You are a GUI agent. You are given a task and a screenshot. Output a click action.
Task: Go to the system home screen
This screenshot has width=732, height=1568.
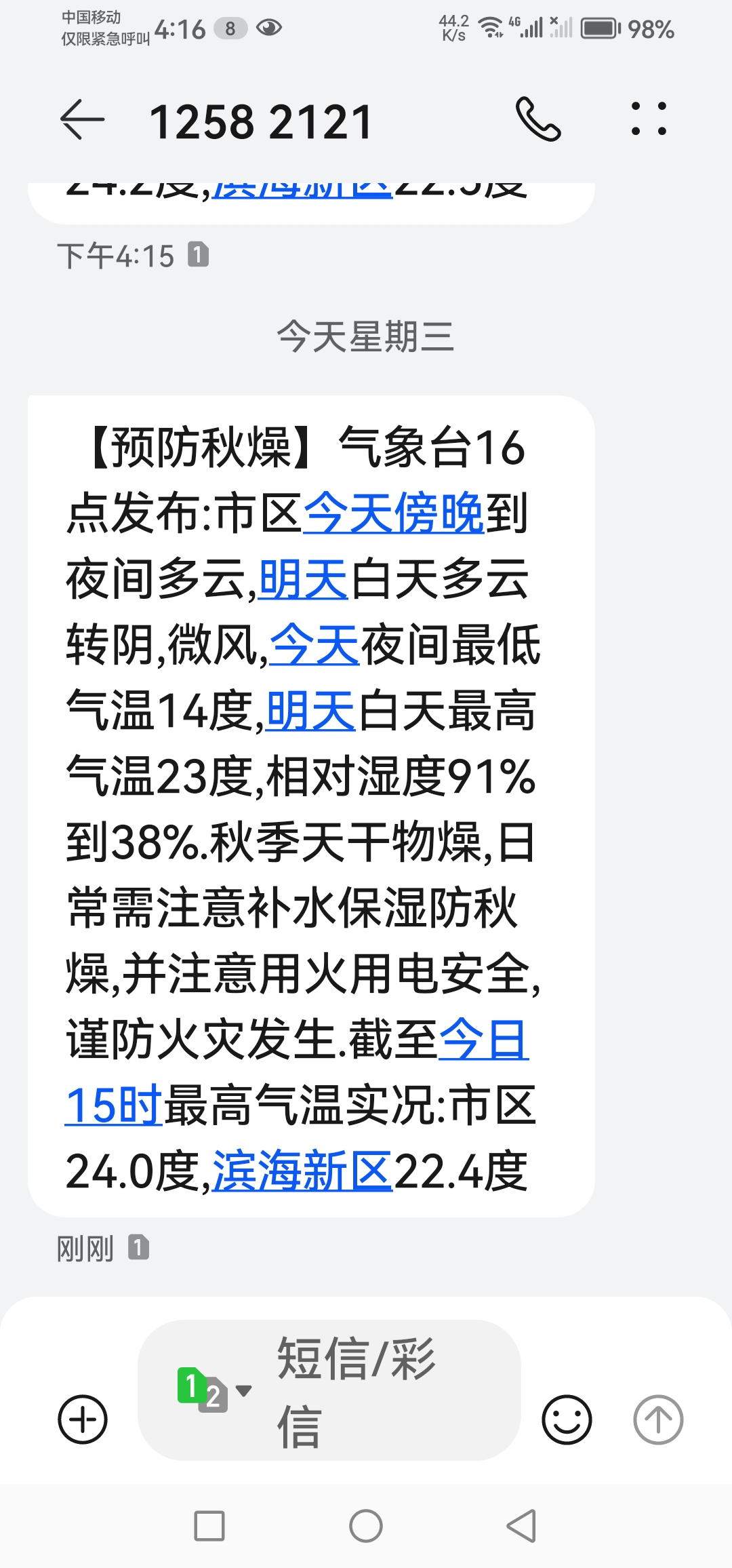[366, 1527]
